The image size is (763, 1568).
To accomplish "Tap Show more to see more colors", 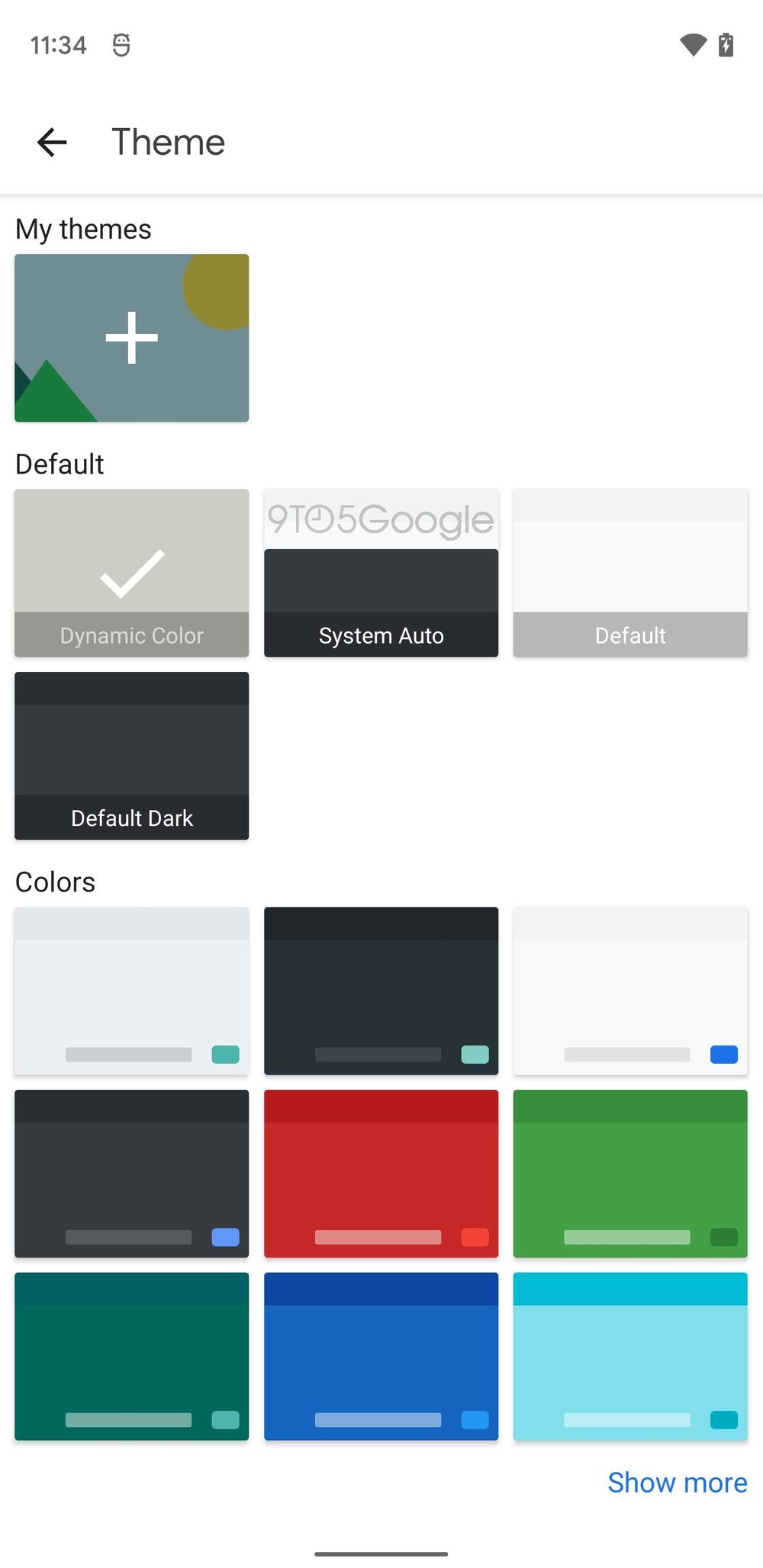I will (x=678, y=1483).
